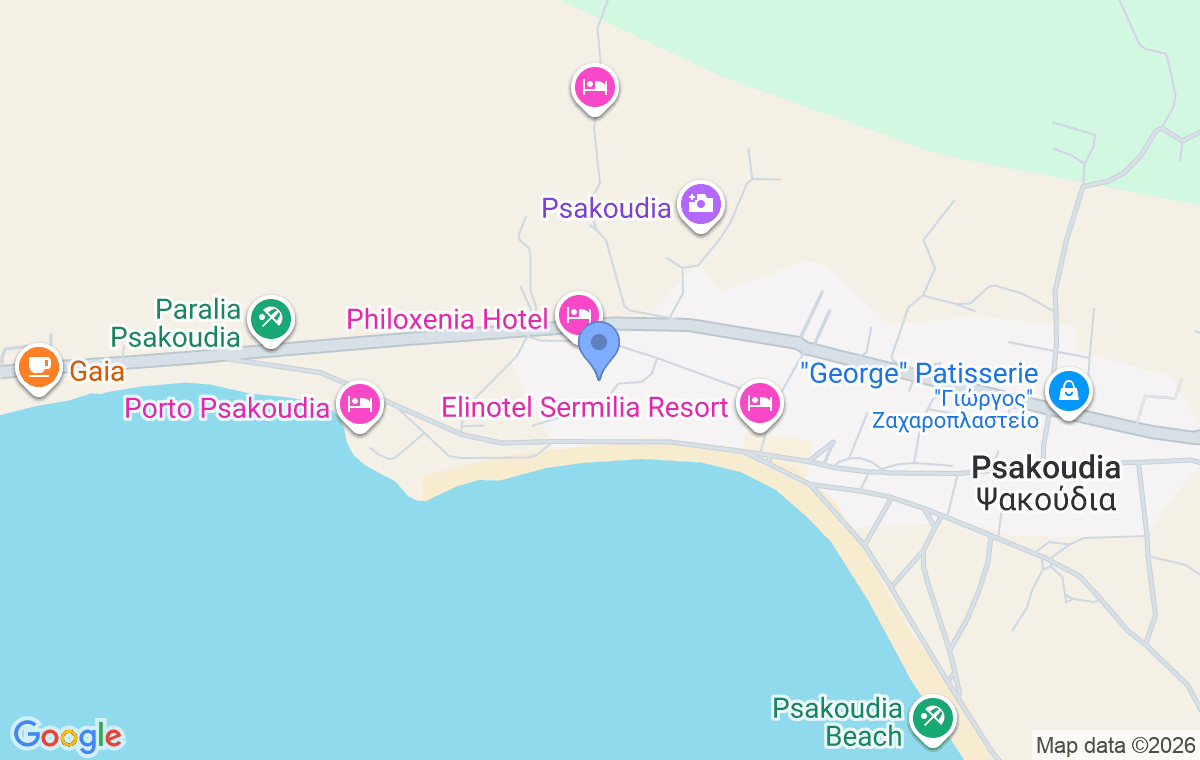The image size is (1200, 760).
Task: Open the unlabeled hotel pin north of Psakoudia
Action: tap(595, 88)
